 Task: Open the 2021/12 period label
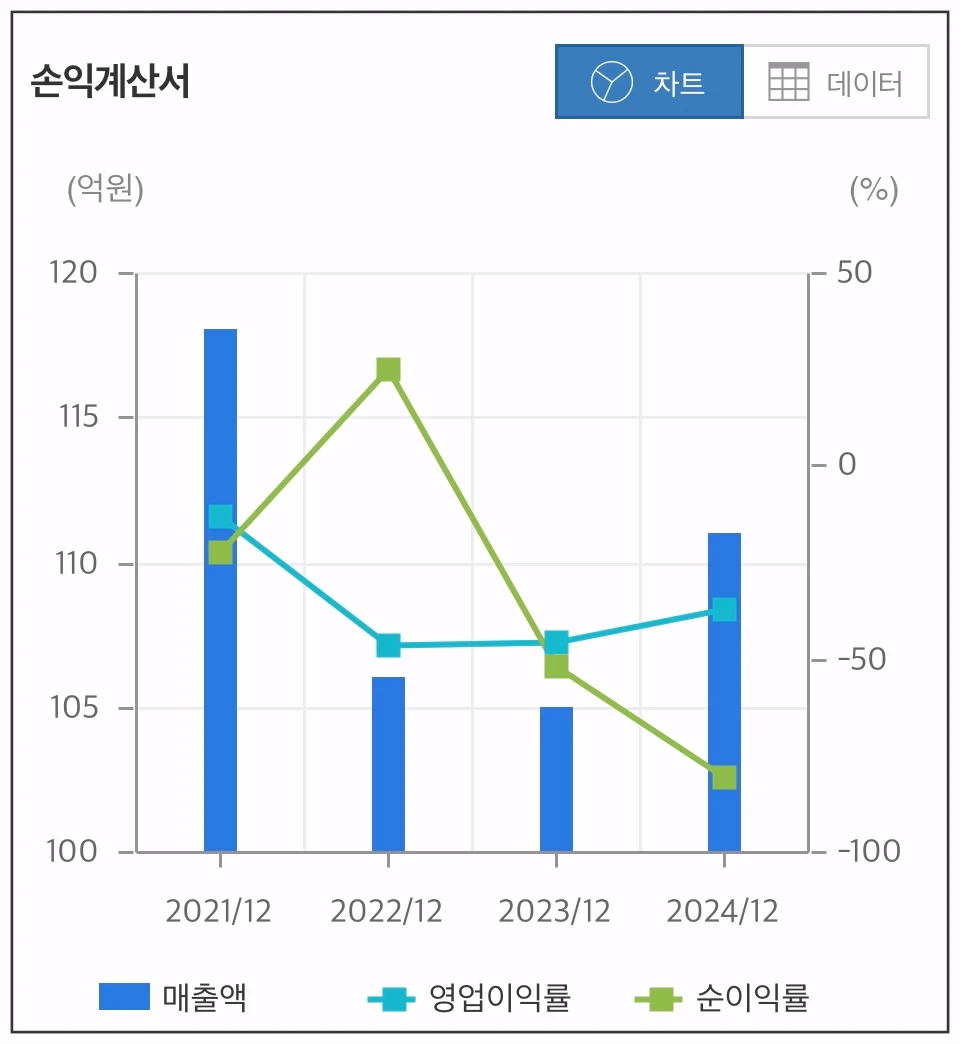click(x=220, y=910)
